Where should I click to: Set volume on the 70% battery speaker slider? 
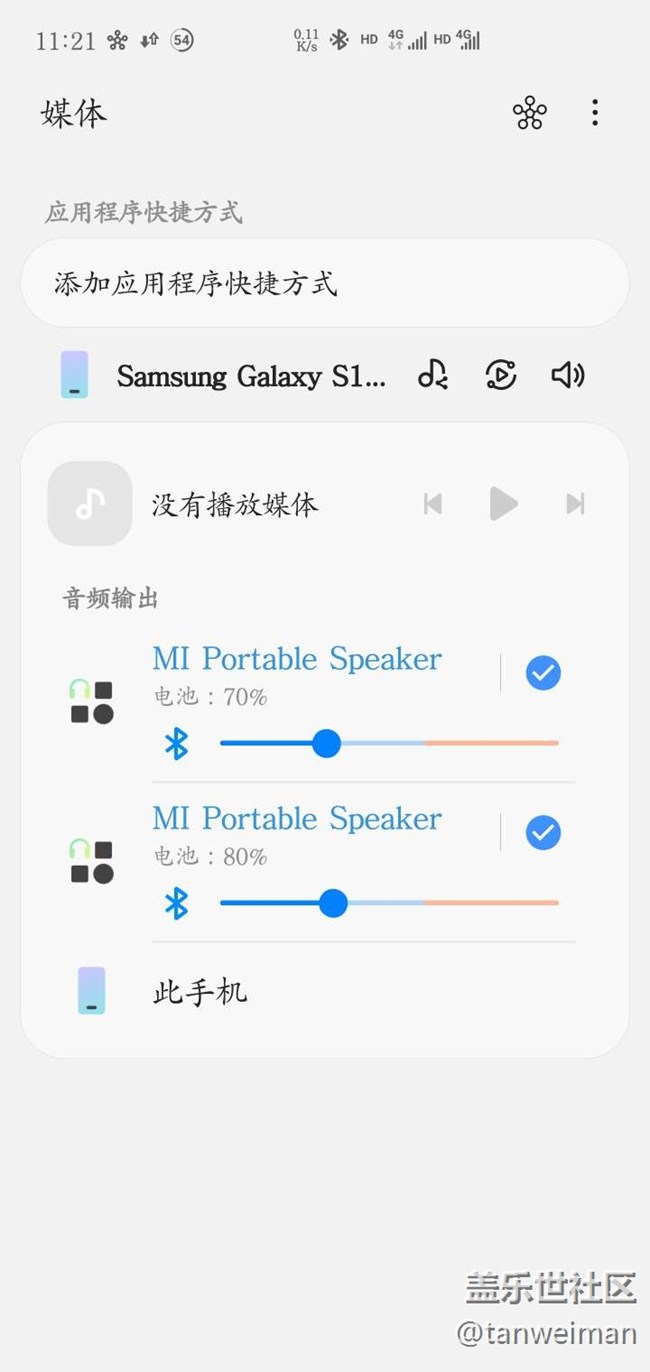(x=389, y=743)
